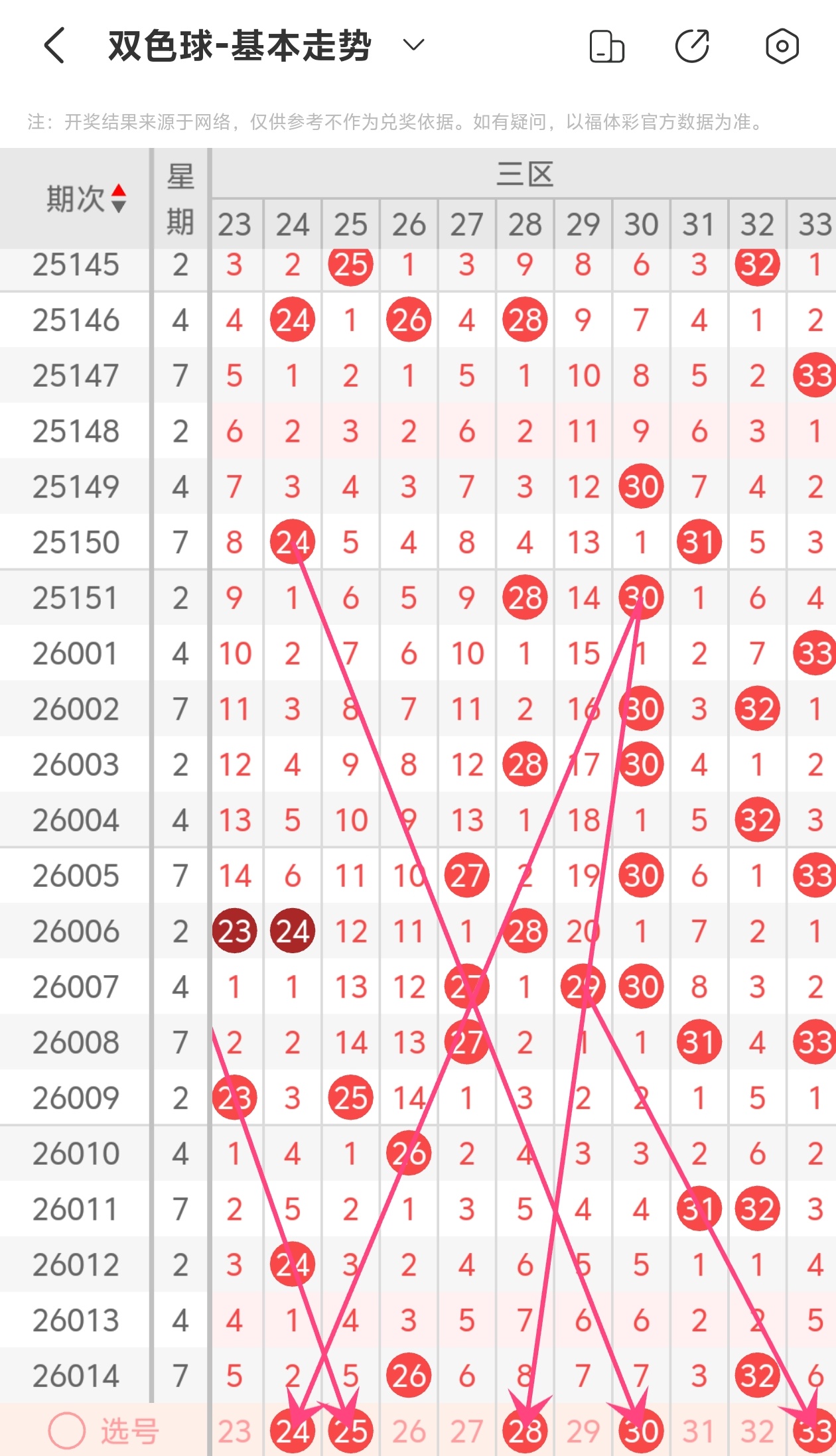Select number 27 in selection row
836x1456 pixels.
pos(466,1431)
